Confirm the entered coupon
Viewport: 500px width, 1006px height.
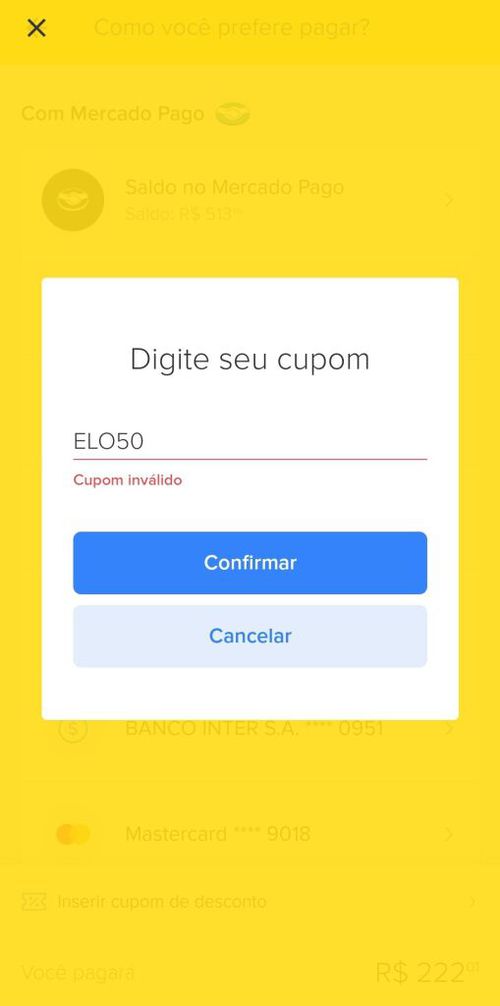click(x=250, y=563)
